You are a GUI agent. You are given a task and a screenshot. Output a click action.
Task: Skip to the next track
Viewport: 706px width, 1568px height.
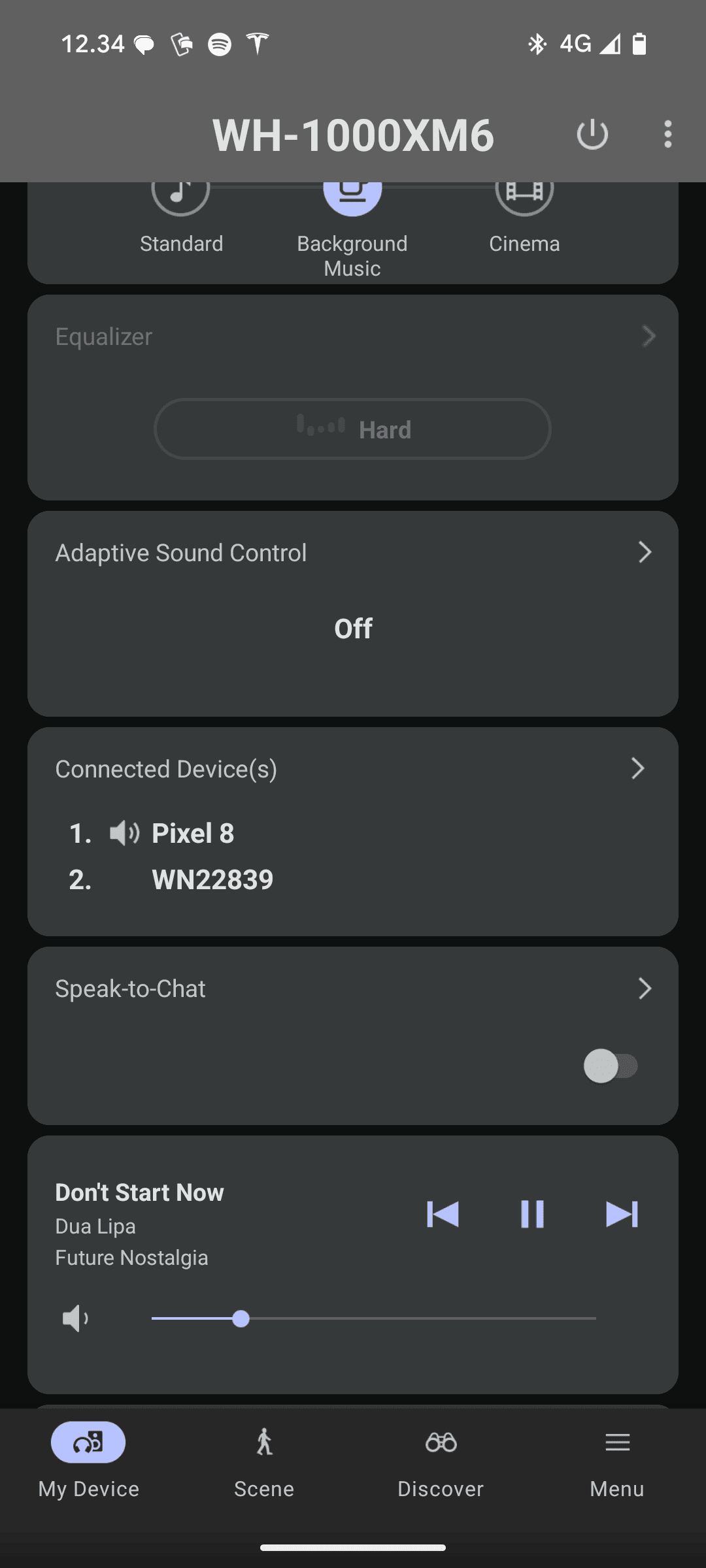(622, 1215)
